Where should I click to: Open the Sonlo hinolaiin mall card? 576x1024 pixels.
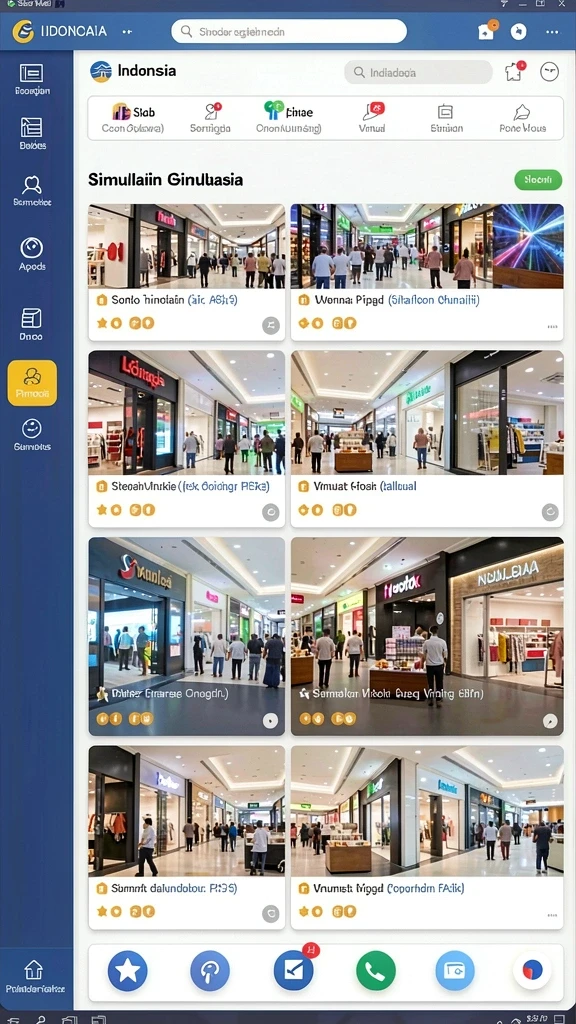coord(187,272)
